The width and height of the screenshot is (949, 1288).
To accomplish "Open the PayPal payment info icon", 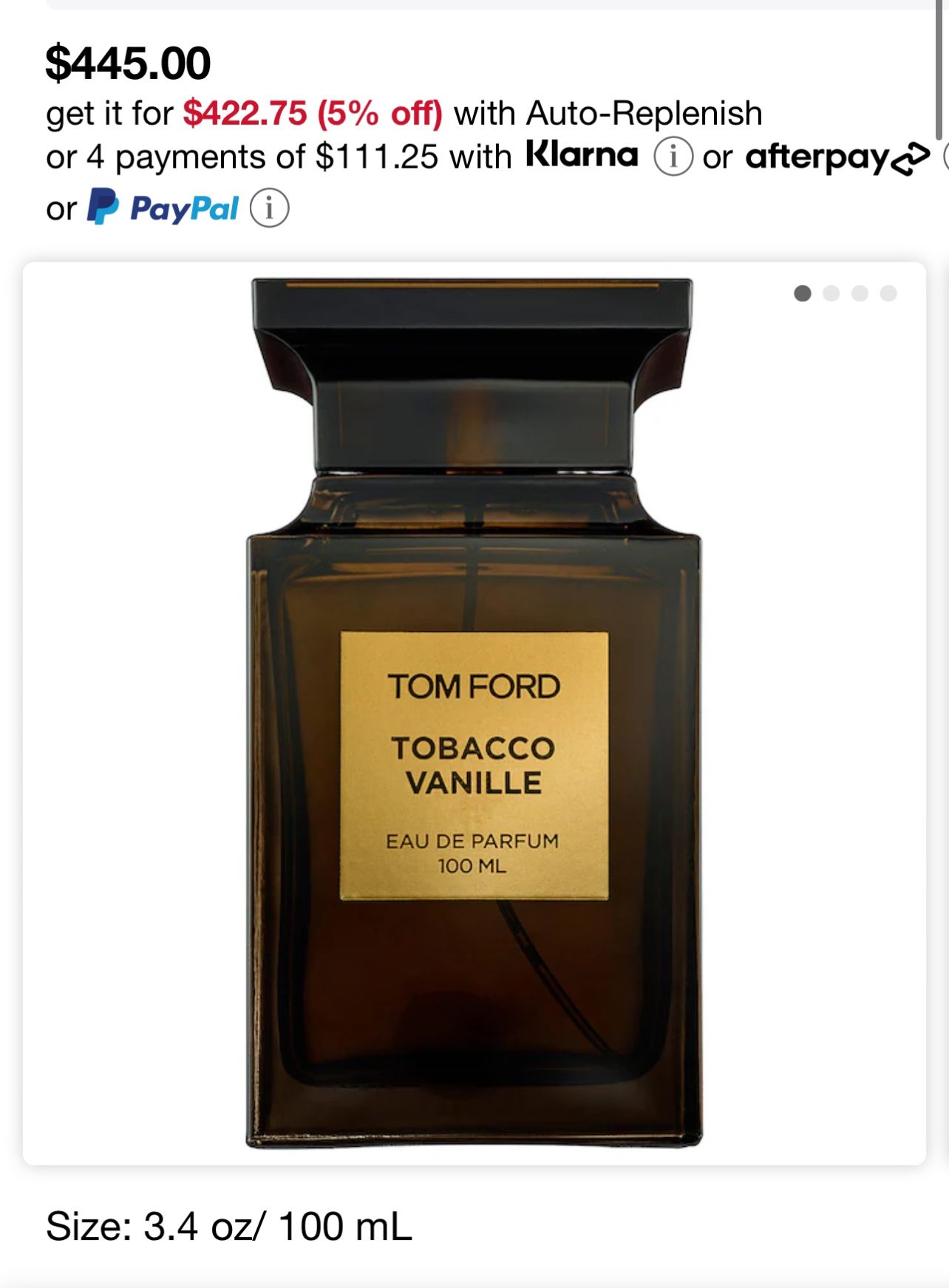I will pyautogui.click(x=269, y=208).
